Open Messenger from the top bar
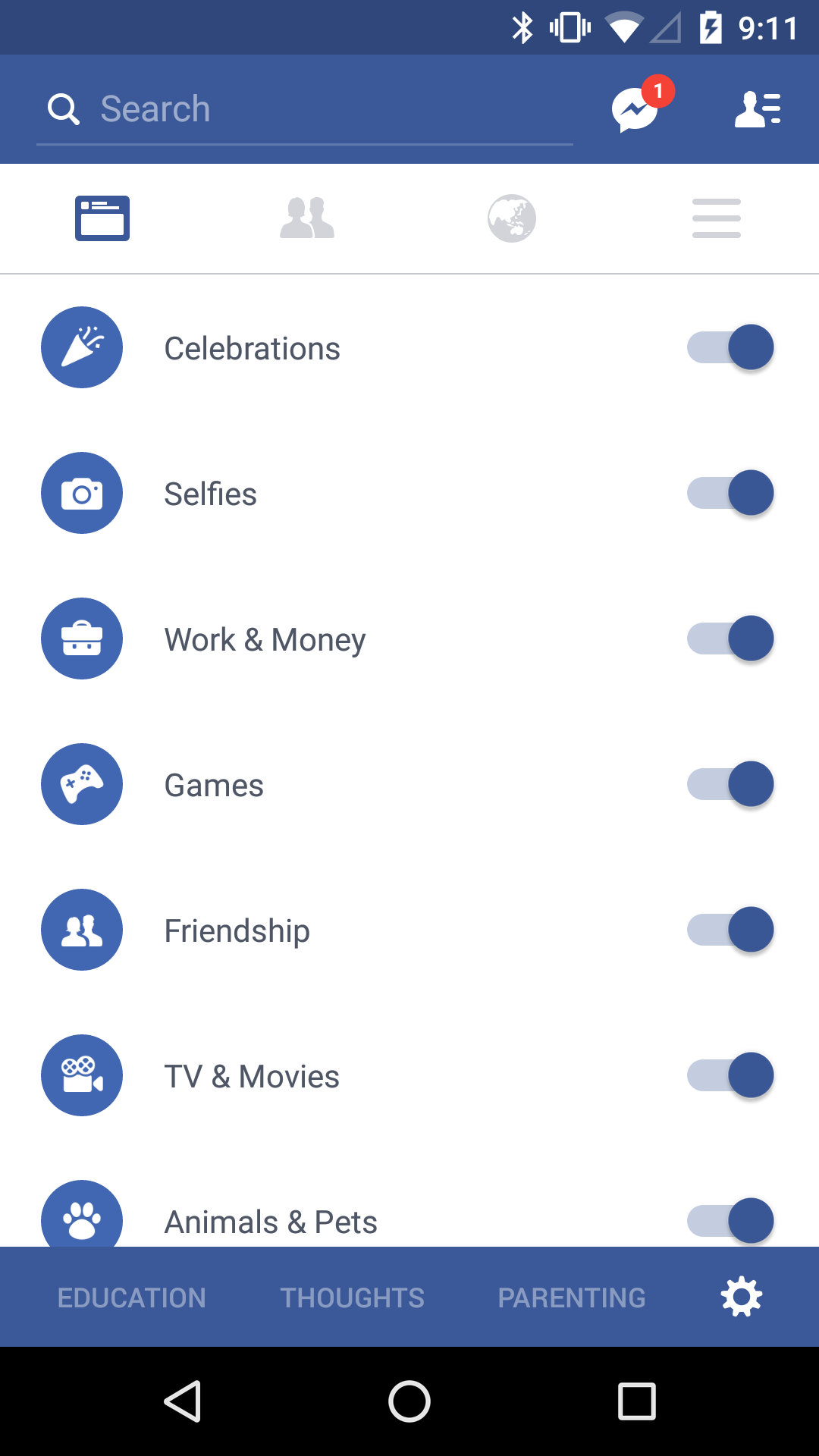The image size is (819, 1456). [634, 108]
